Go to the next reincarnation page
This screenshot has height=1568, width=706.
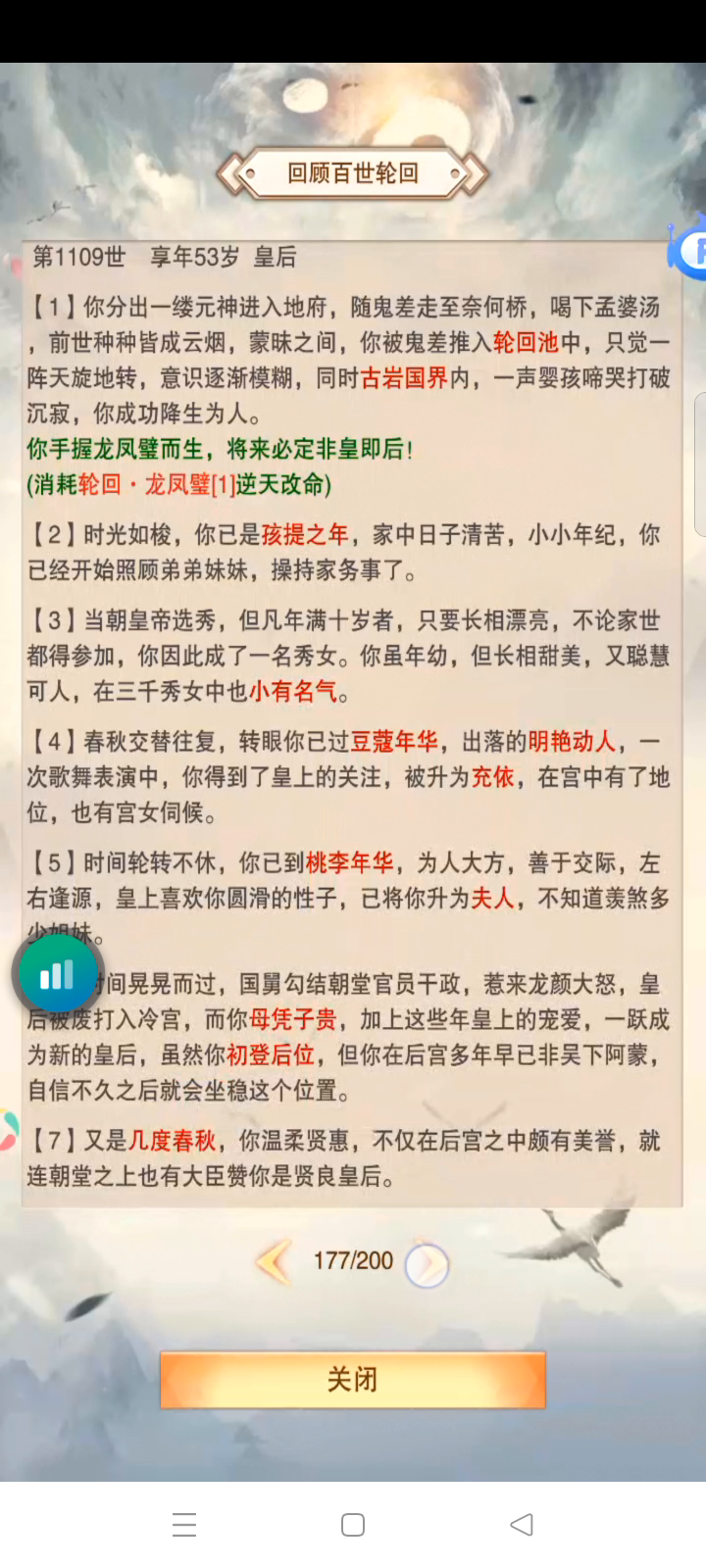tap(428, 1264)
